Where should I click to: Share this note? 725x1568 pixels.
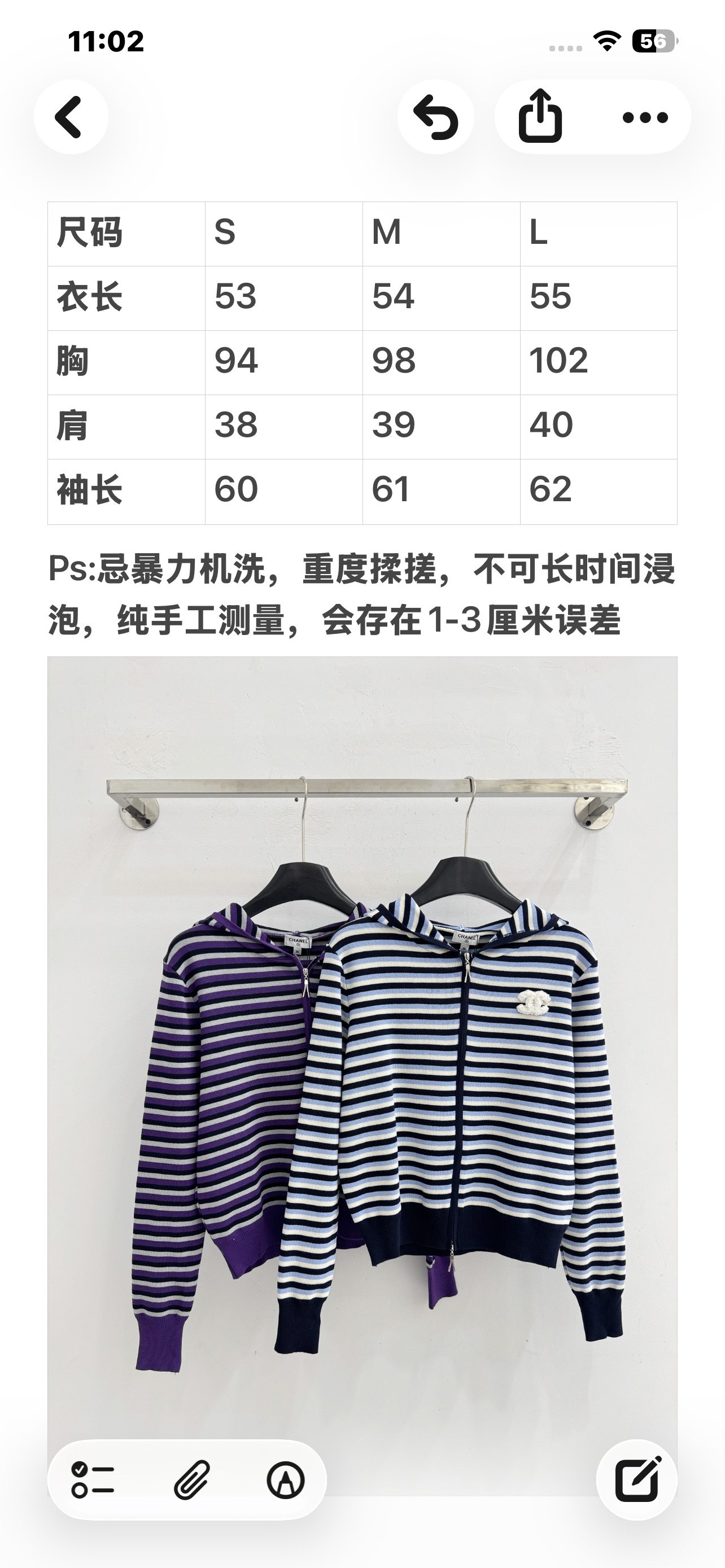pyautogui.click(x=540, y=117)
